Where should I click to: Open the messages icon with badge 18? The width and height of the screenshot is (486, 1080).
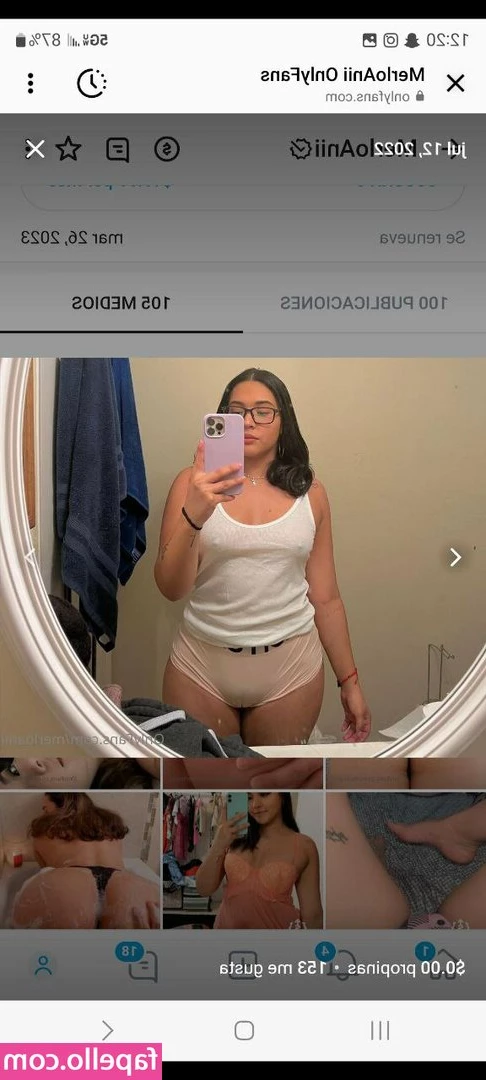tap(142, 964)
